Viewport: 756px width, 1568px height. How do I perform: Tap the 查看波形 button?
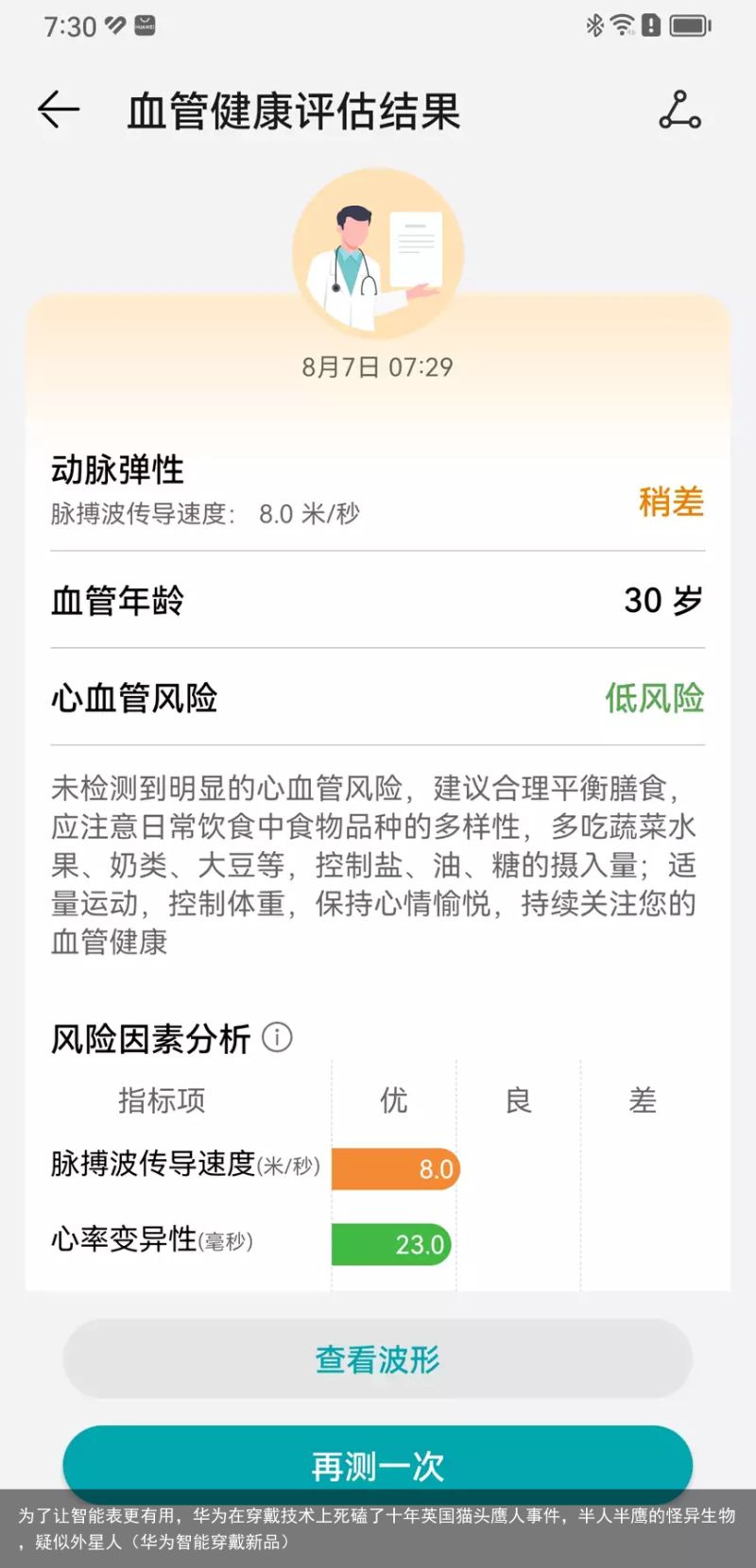[377, 1359]
